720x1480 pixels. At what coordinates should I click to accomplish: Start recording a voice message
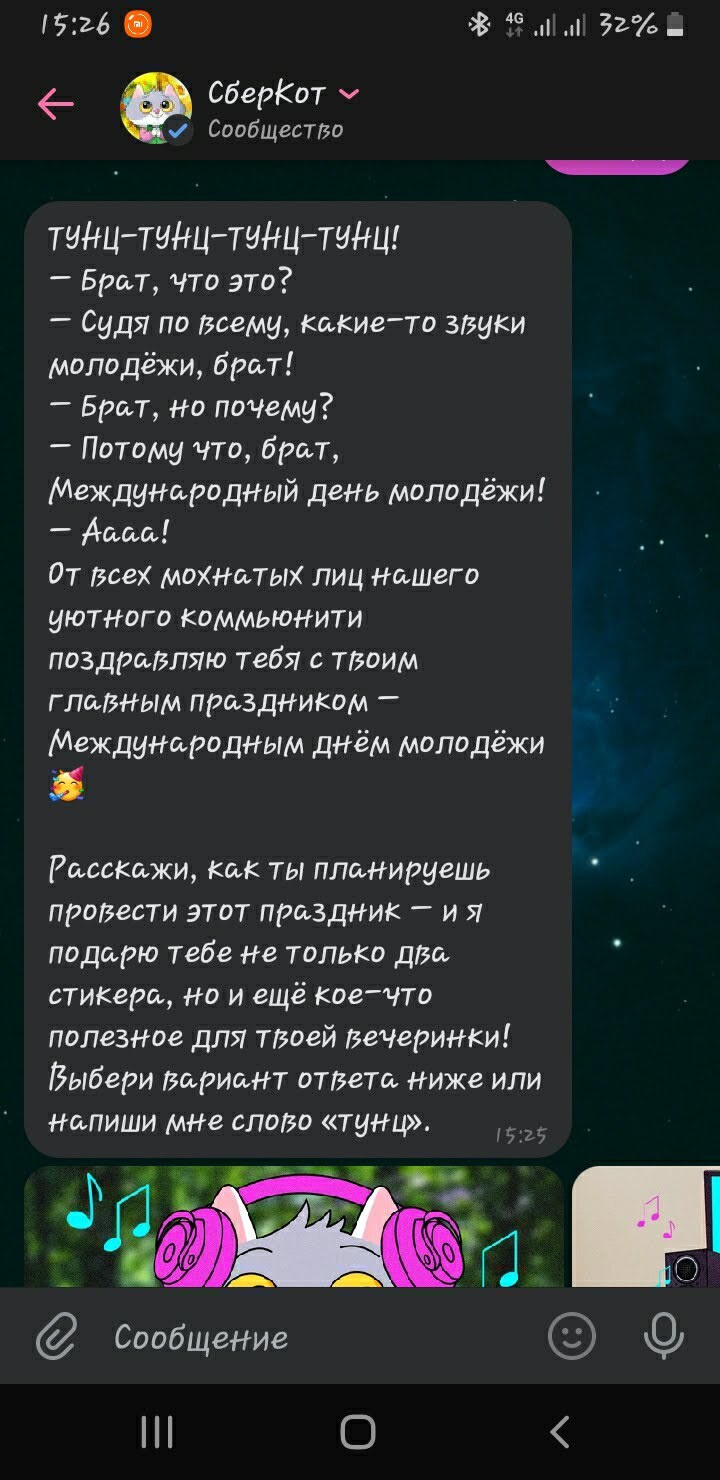point(663,1336)
